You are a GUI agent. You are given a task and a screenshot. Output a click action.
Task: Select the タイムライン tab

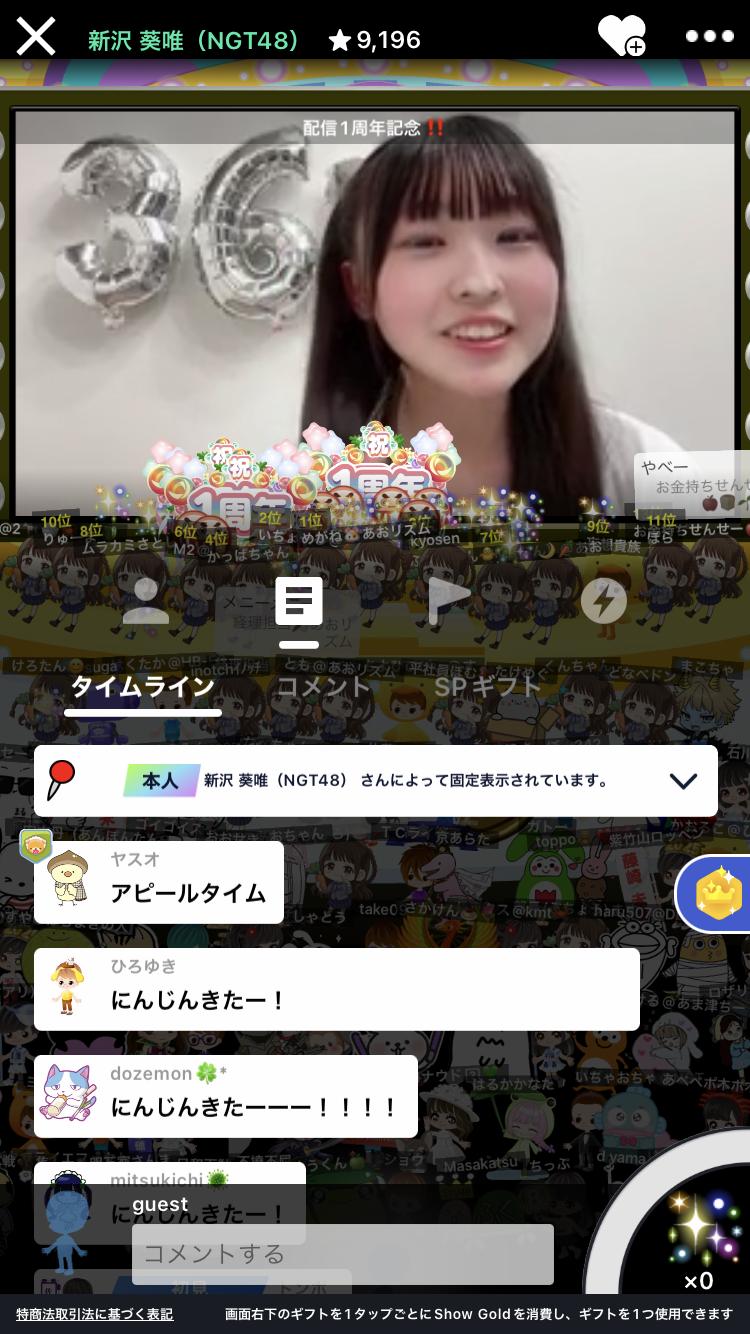coord(143,687)
